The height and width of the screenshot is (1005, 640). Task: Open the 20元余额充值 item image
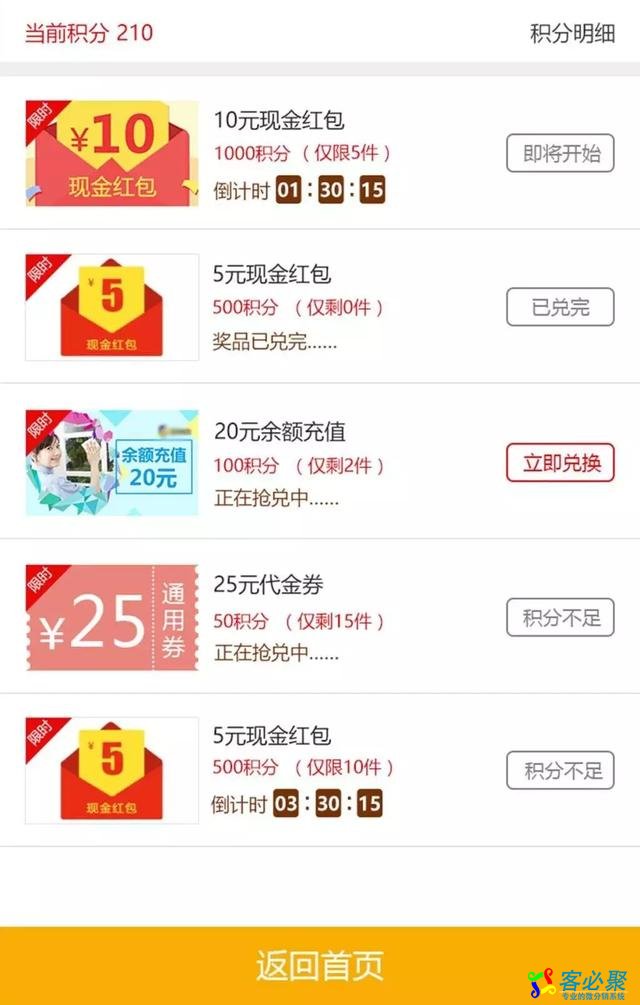point(111,462)
